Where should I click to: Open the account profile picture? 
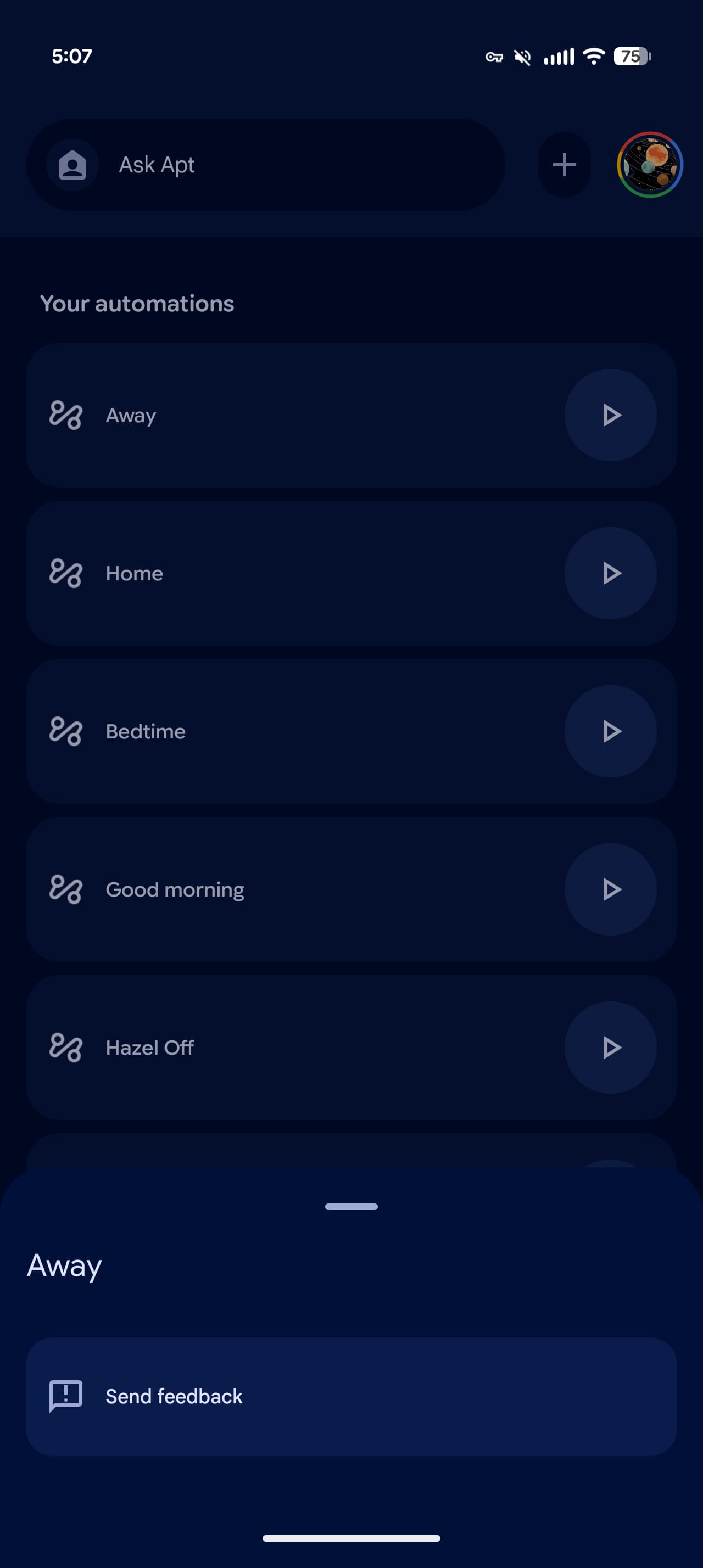pos(649,165)
